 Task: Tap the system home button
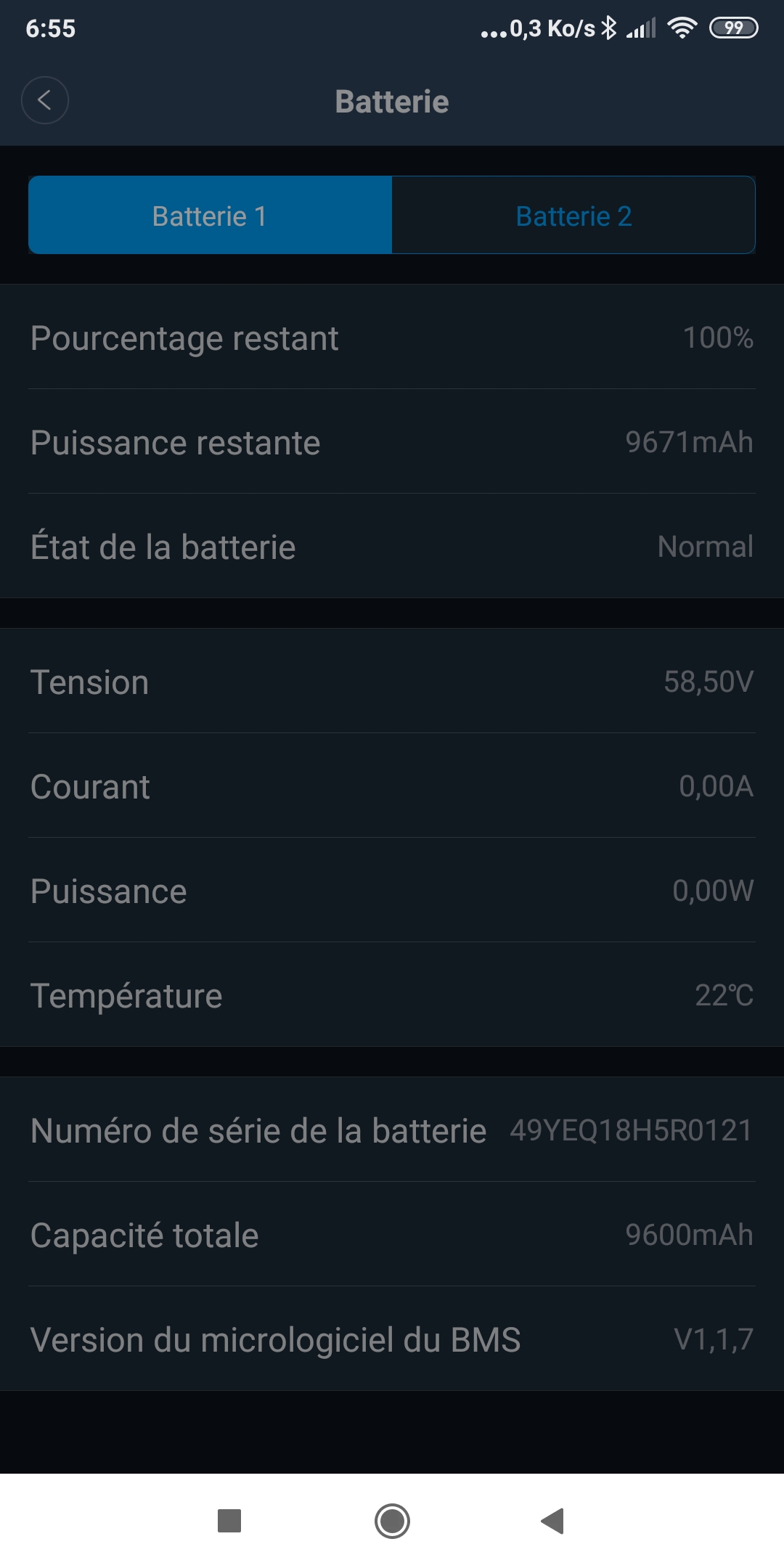[392, 1521]
